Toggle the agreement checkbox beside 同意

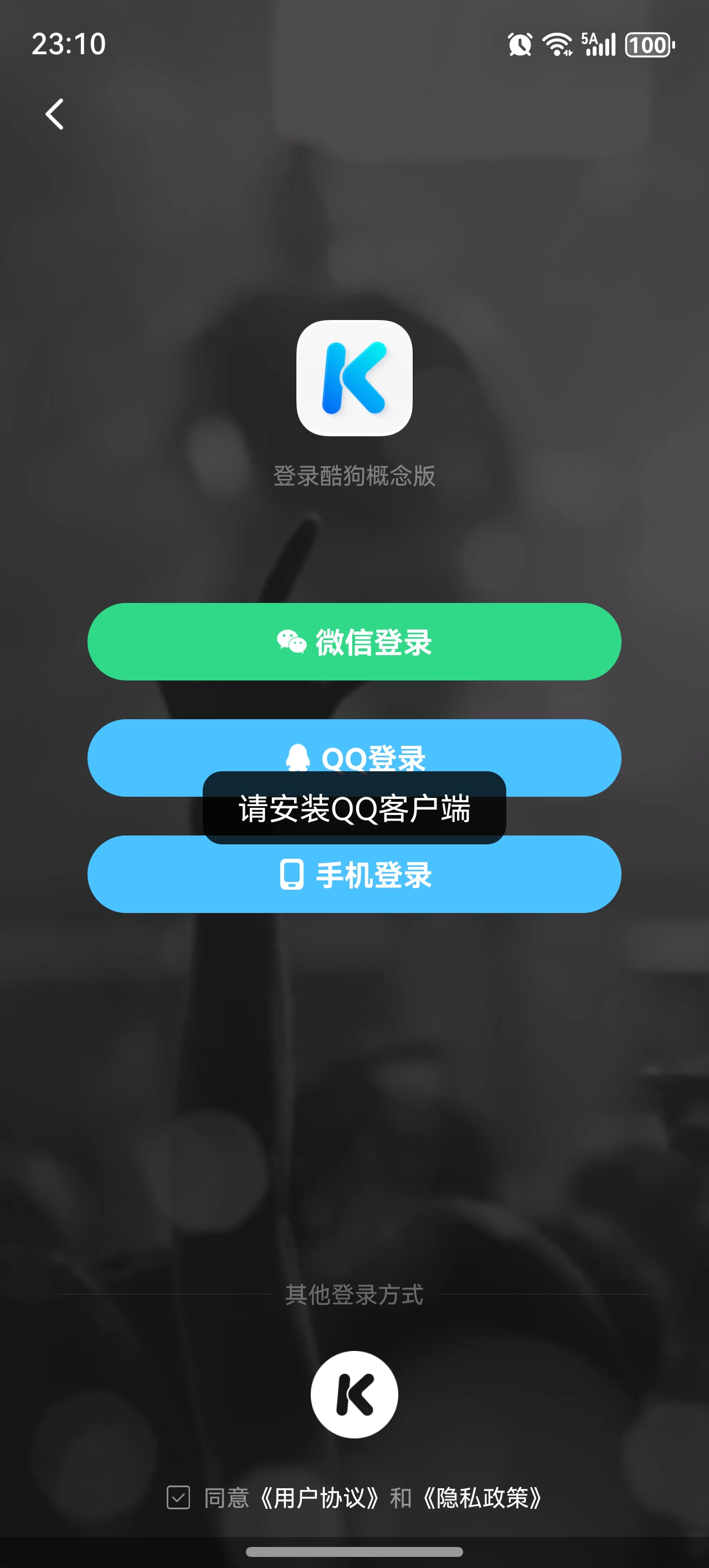click(178, 1497)
